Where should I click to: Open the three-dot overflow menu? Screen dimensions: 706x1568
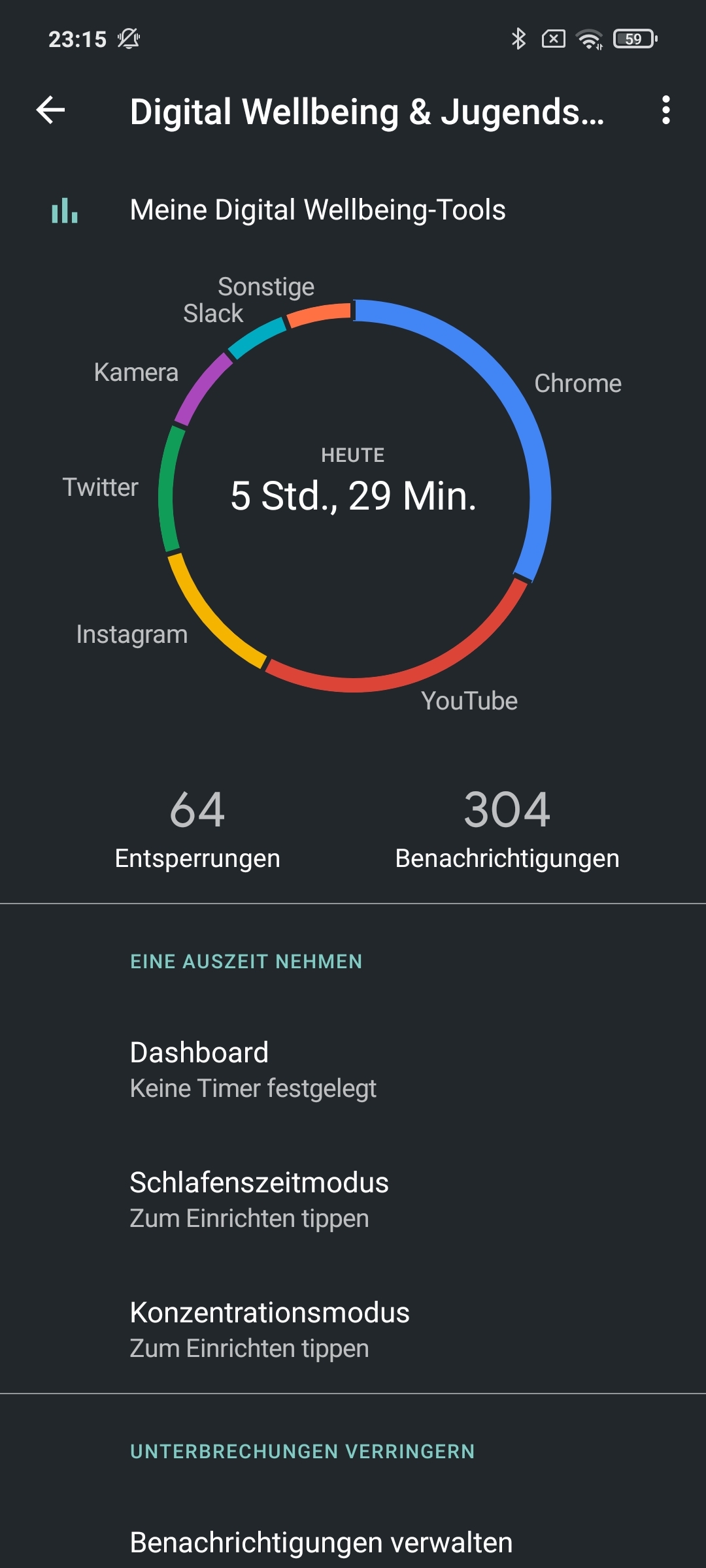(665, 110)
